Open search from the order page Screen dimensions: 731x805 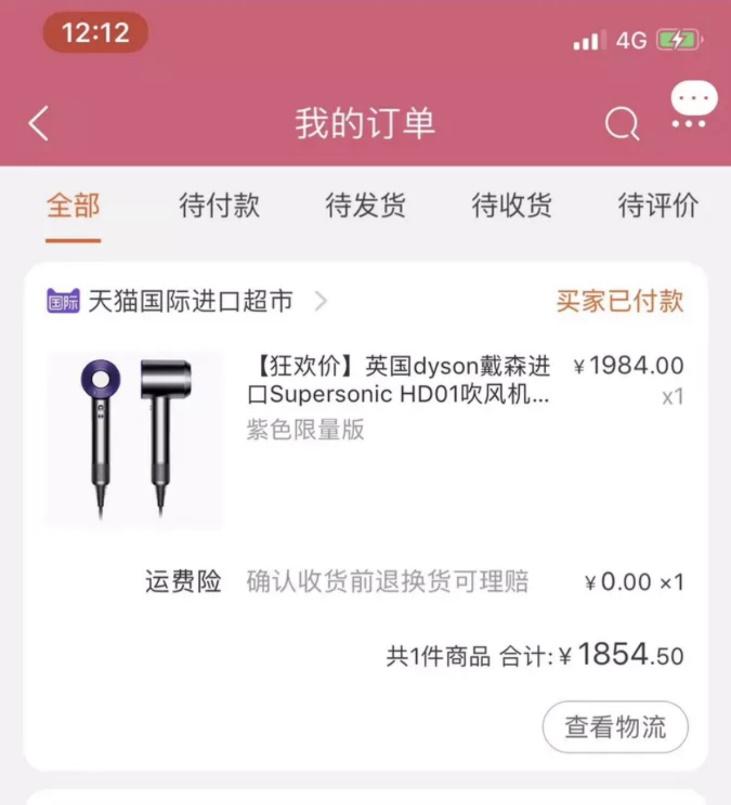tap(622, 123)
